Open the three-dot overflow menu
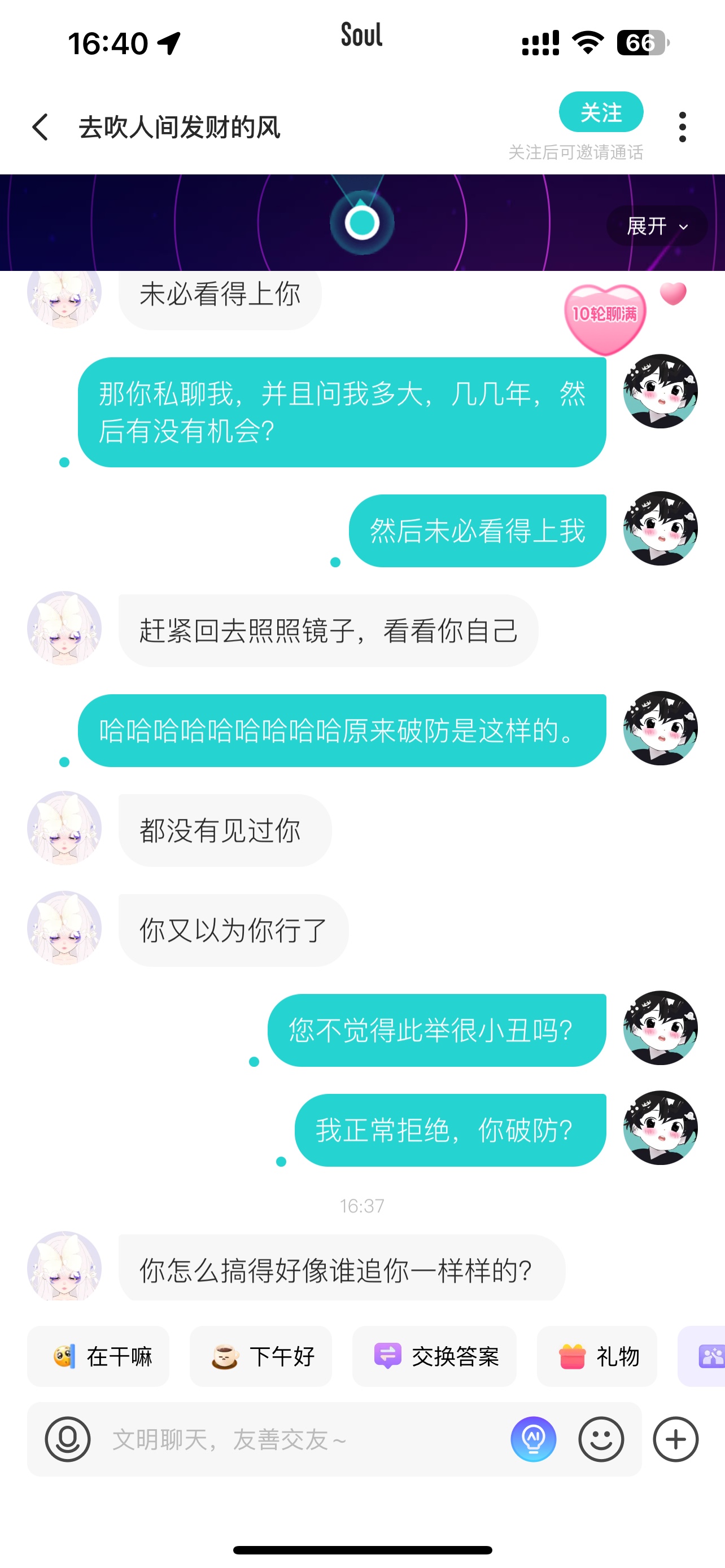Viewport: 725px width, 1568px height. [683, 127]
